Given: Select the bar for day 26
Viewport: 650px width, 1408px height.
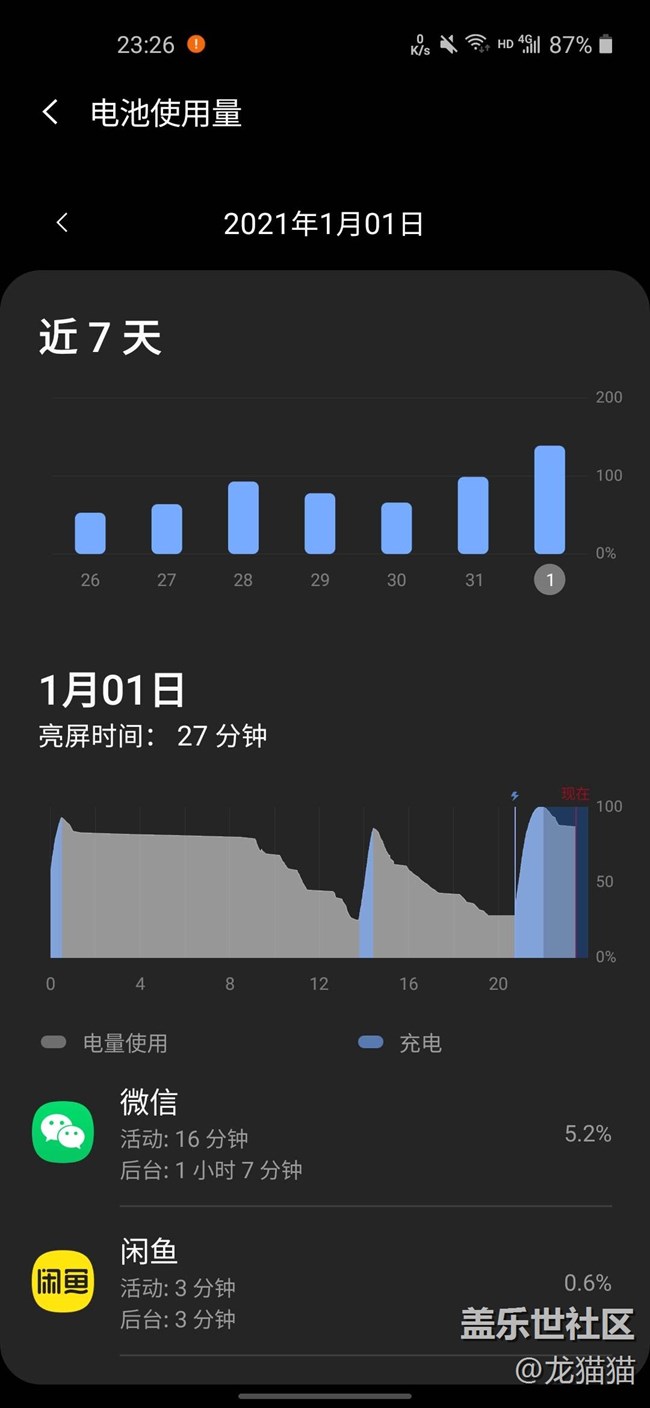Looking at the screenshot, I should 90,533.
